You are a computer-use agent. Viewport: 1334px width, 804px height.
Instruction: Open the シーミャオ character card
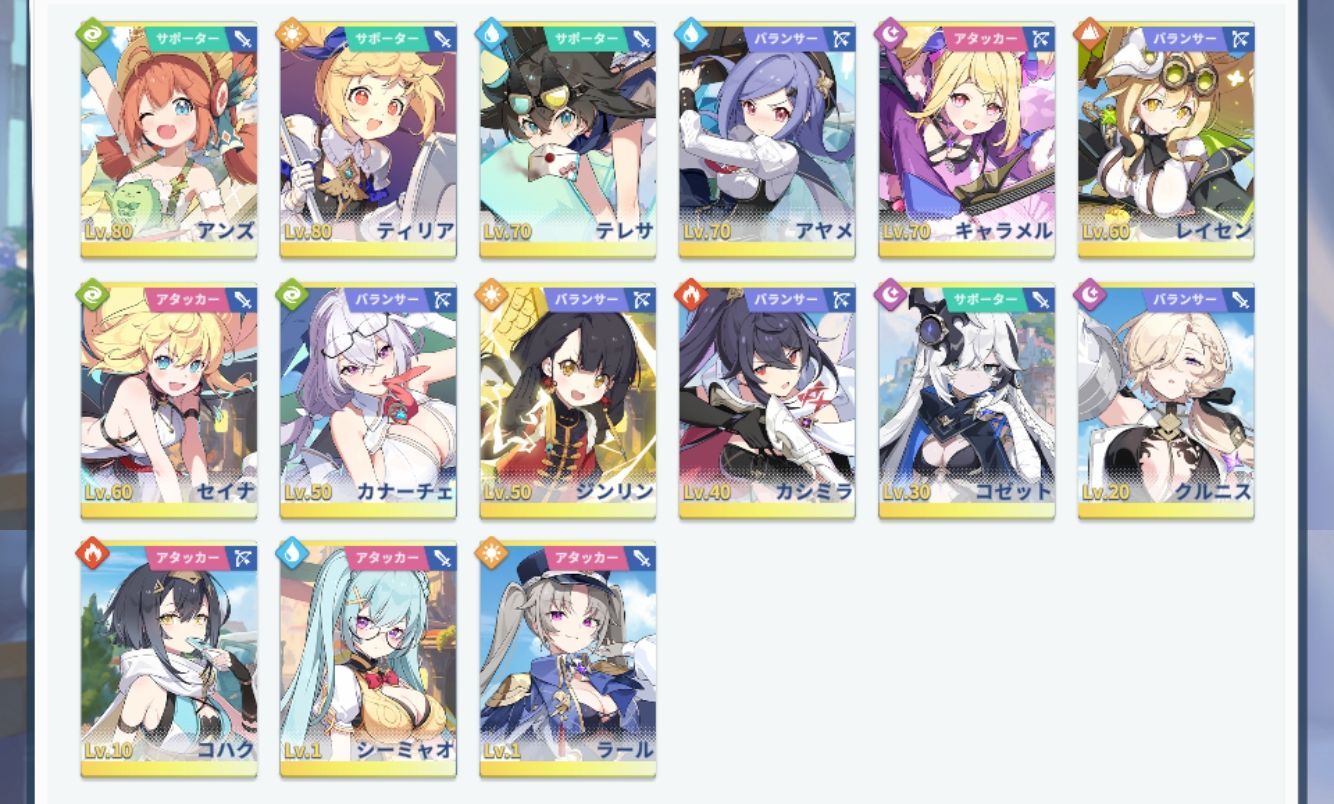pyautogui.click(x=367, y=658)
